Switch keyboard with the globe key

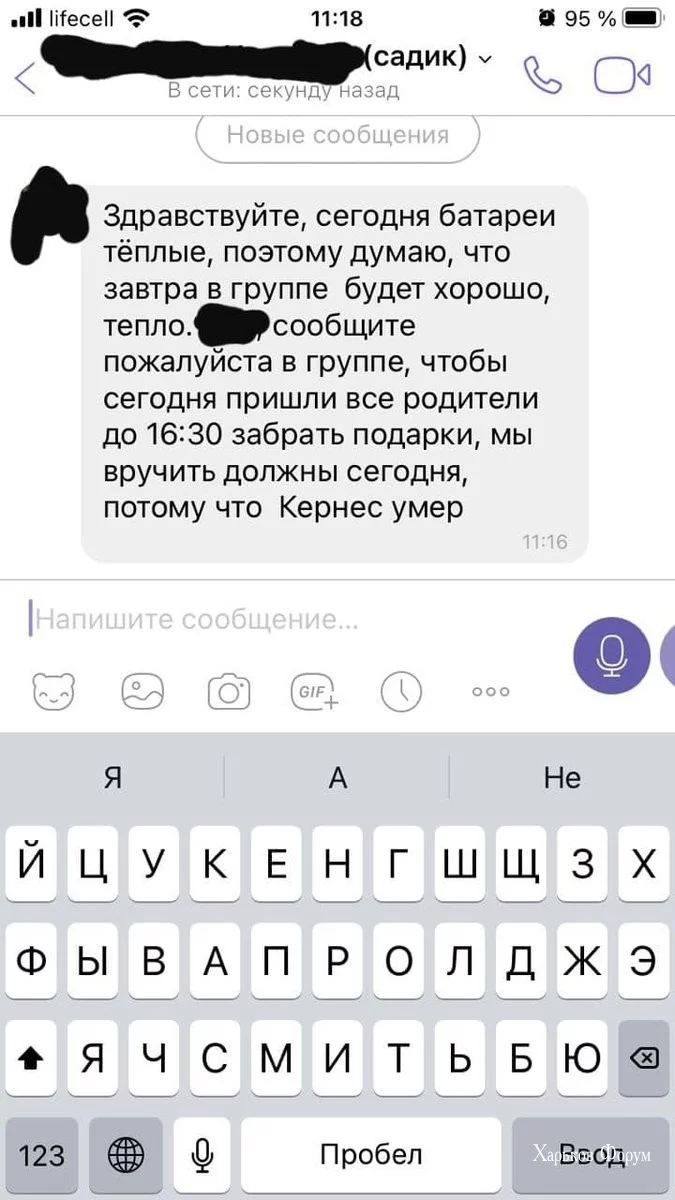tap(126, 1155)
